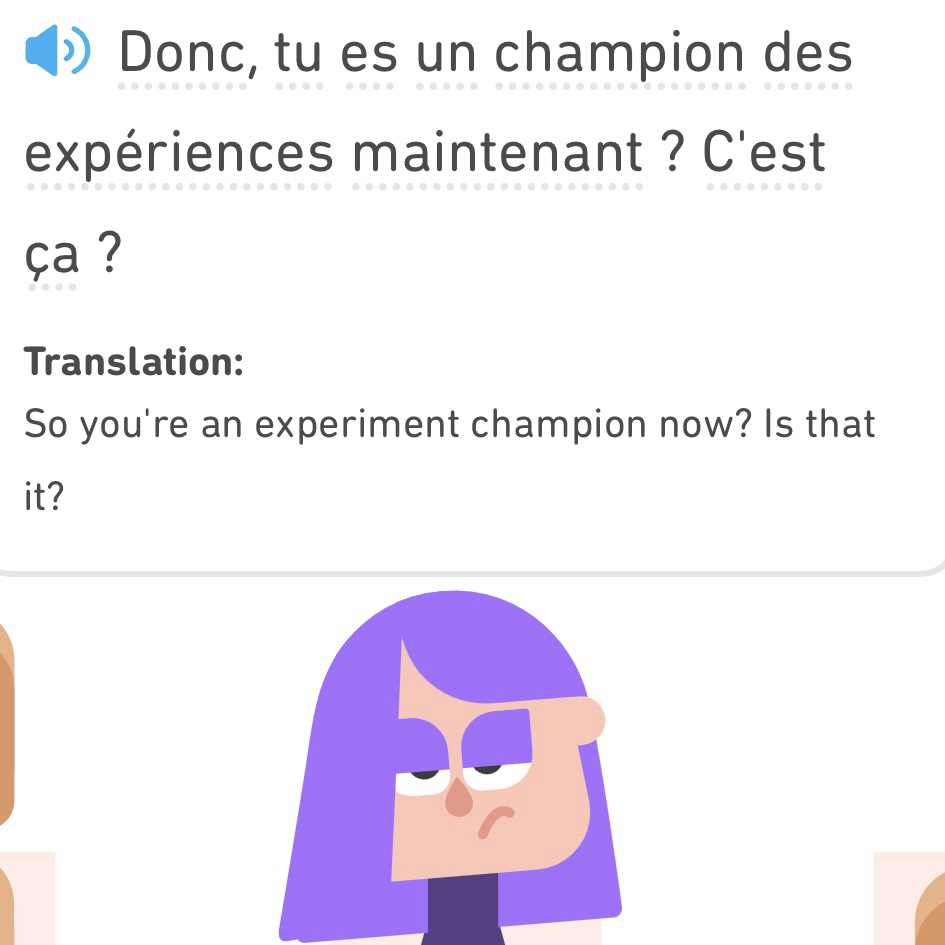Tap "maintenant" to see its translation

click(497, 153)
